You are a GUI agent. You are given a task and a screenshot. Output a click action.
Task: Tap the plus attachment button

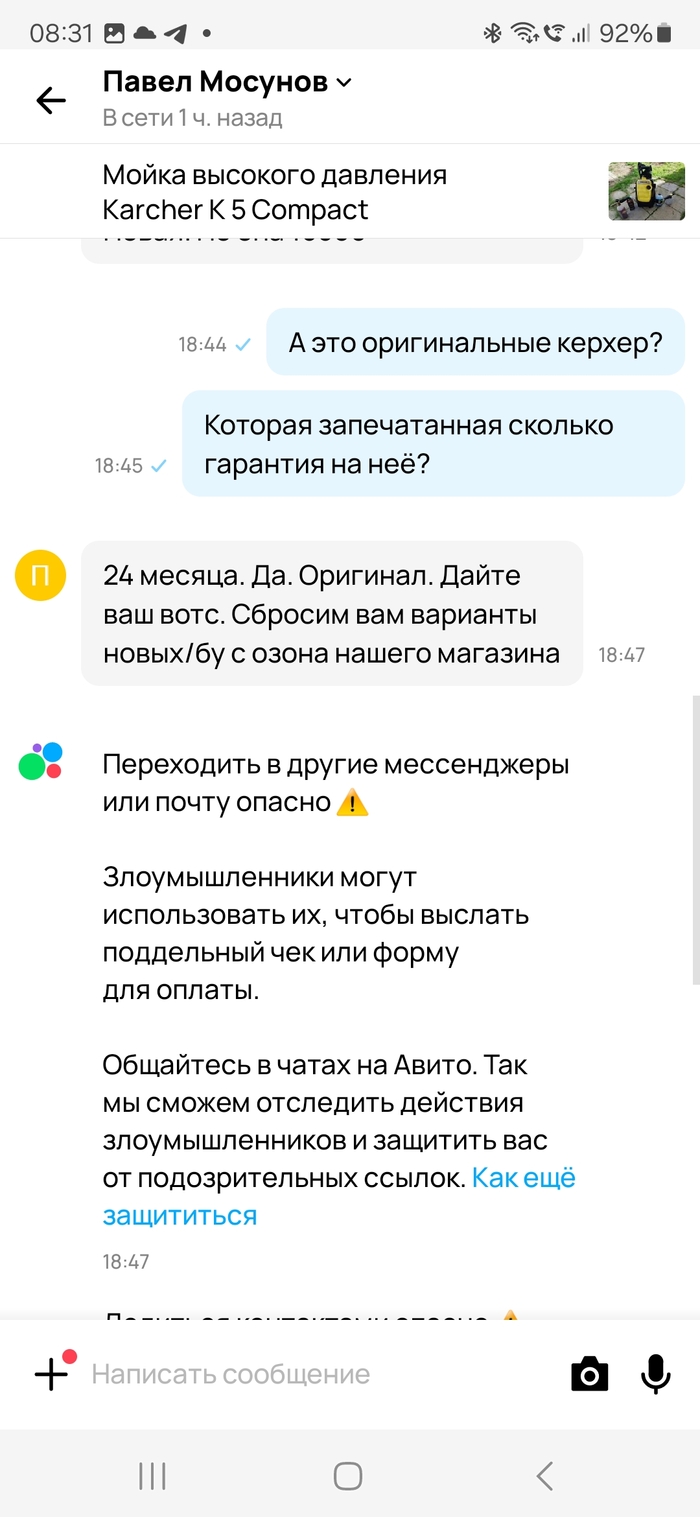[x=52, y=1374]
